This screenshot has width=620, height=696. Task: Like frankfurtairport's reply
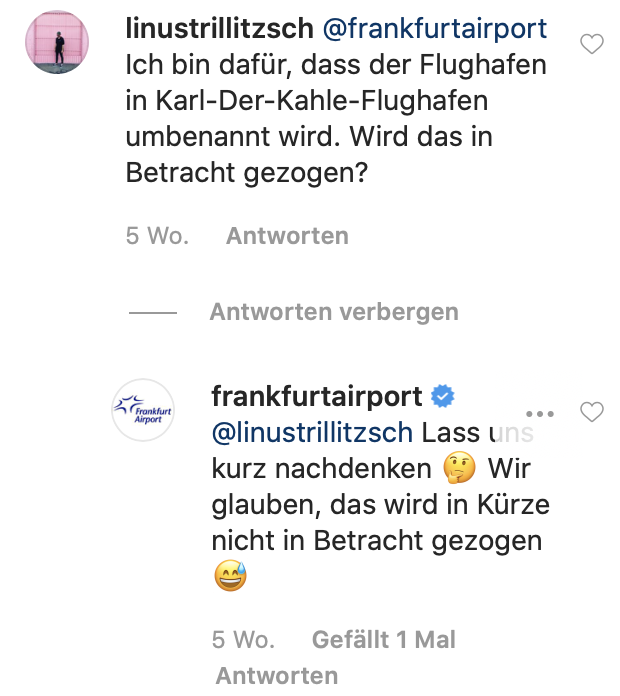(592, 412)
